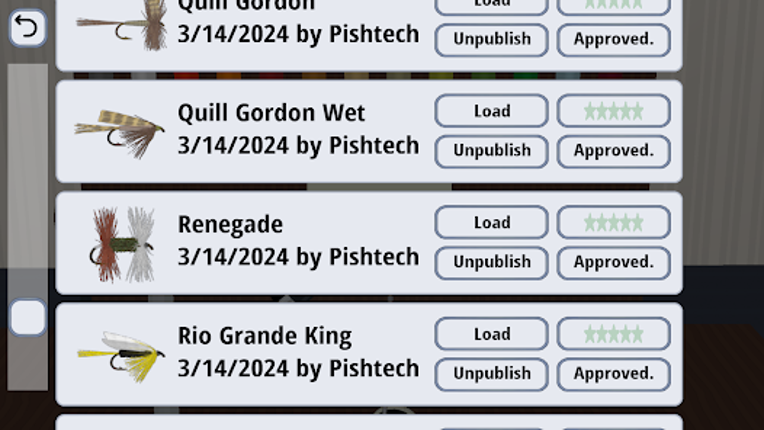Load the Renegade fly pattern
This screenshot has height=430, width=764.
point(491,222)
